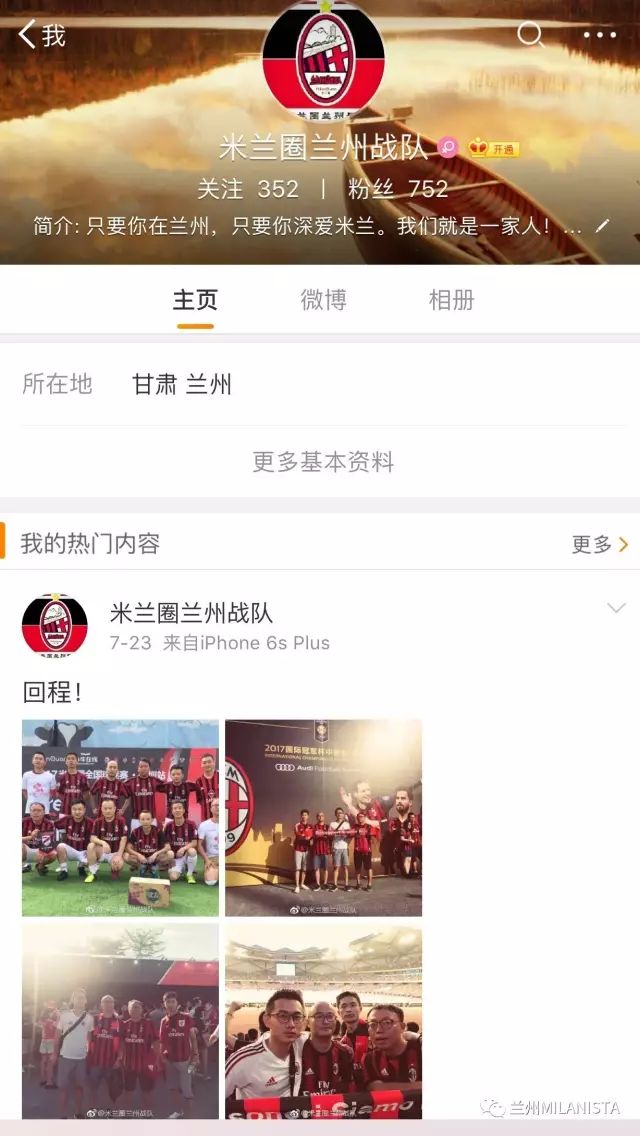Image resolution: width=640 pixels, height=1136 pixels.
Task: Edit the 简介 with the pencil icon
Action: (601, 226)
